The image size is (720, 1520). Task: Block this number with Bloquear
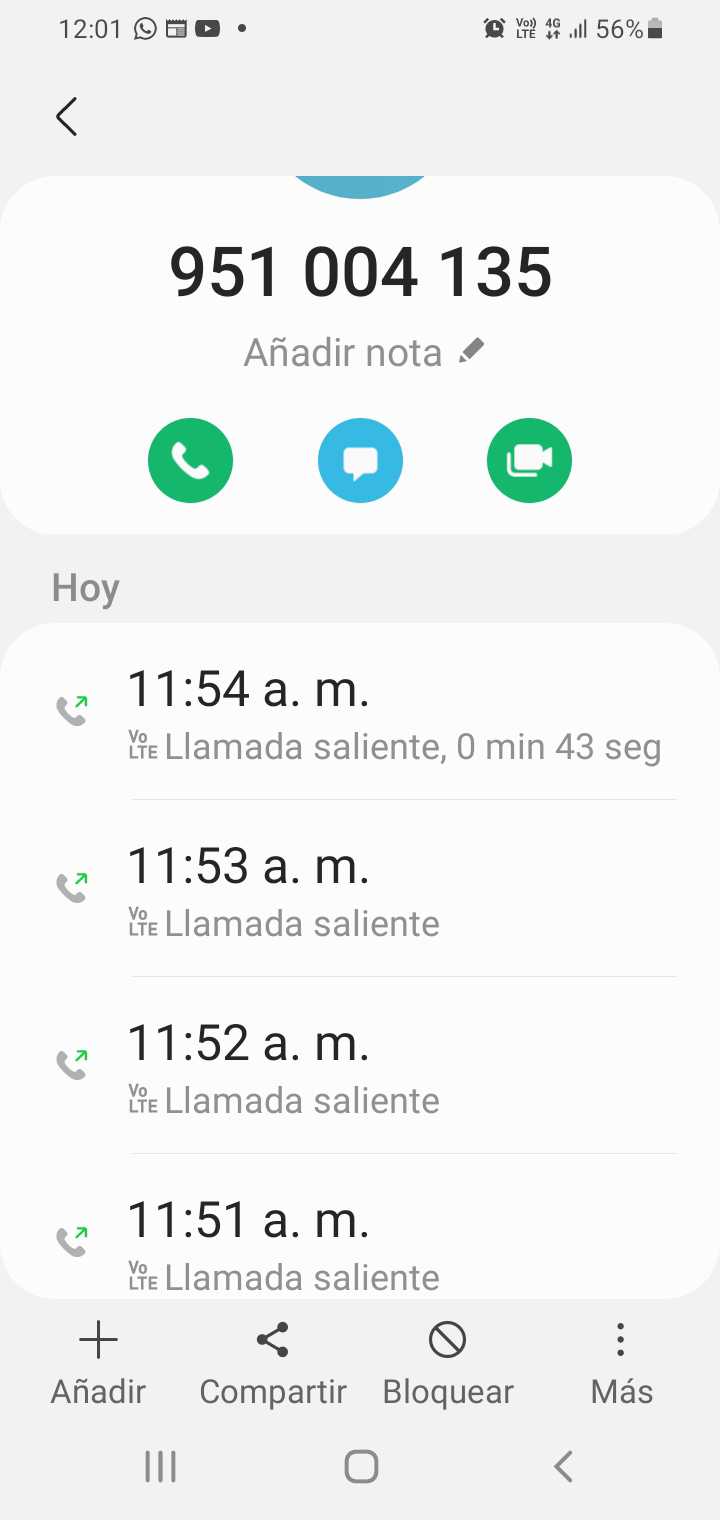(448, 1363)
